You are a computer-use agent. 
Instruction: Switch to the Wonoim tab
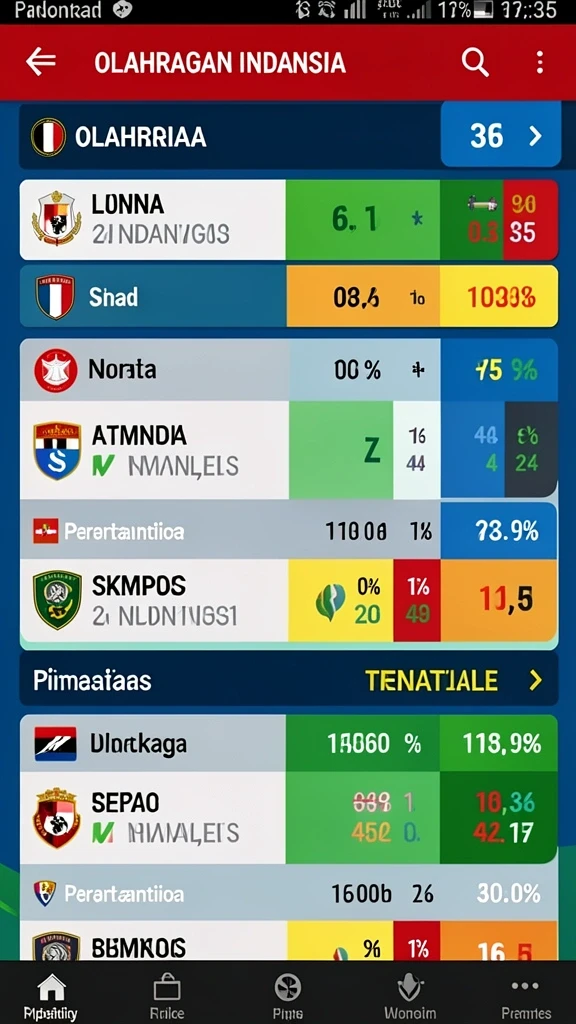409,995
